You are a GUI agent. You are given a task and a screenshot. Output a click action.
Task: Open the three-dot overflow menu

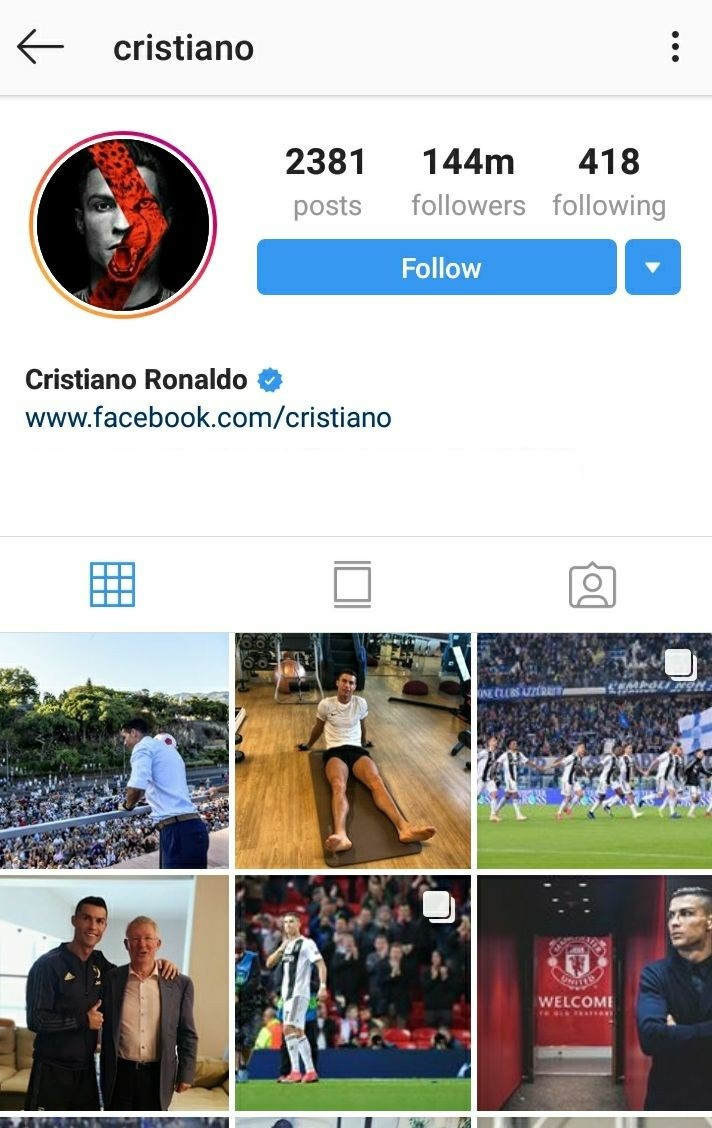(676, 47)
